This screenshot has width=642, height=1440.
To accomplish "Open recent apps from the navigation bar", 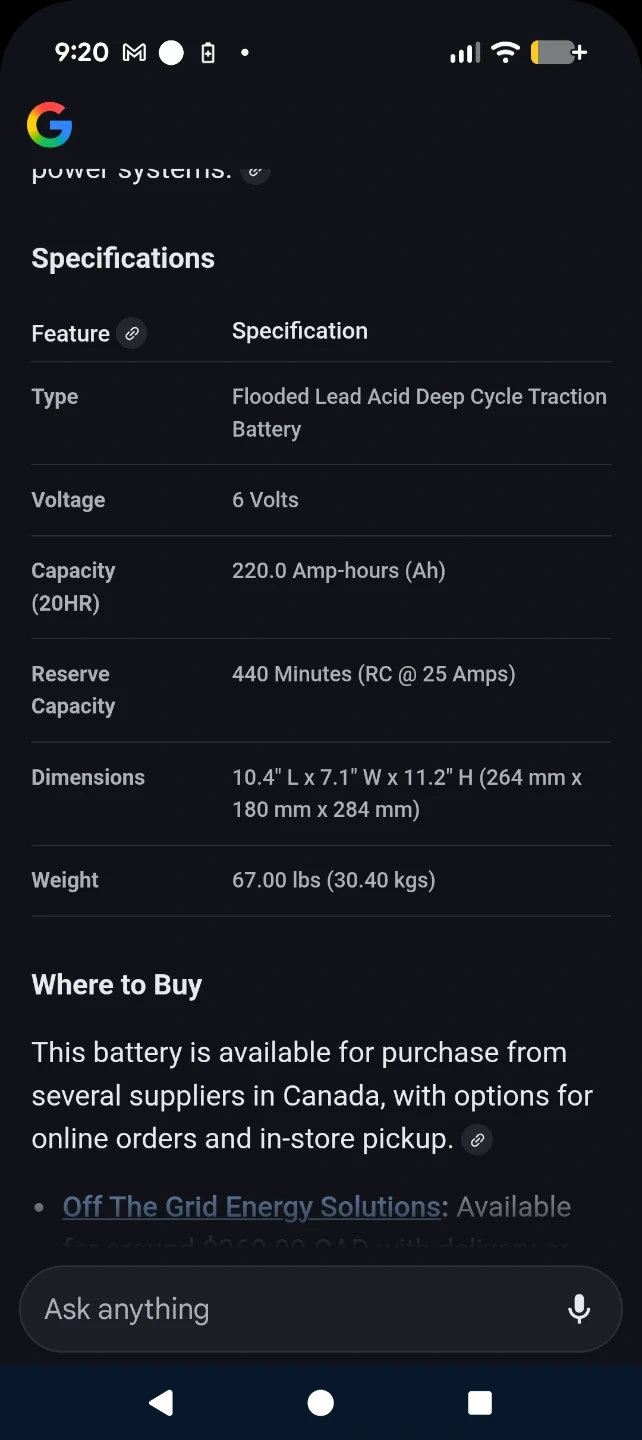I will pyautogui.click(x=480, y=1403).
